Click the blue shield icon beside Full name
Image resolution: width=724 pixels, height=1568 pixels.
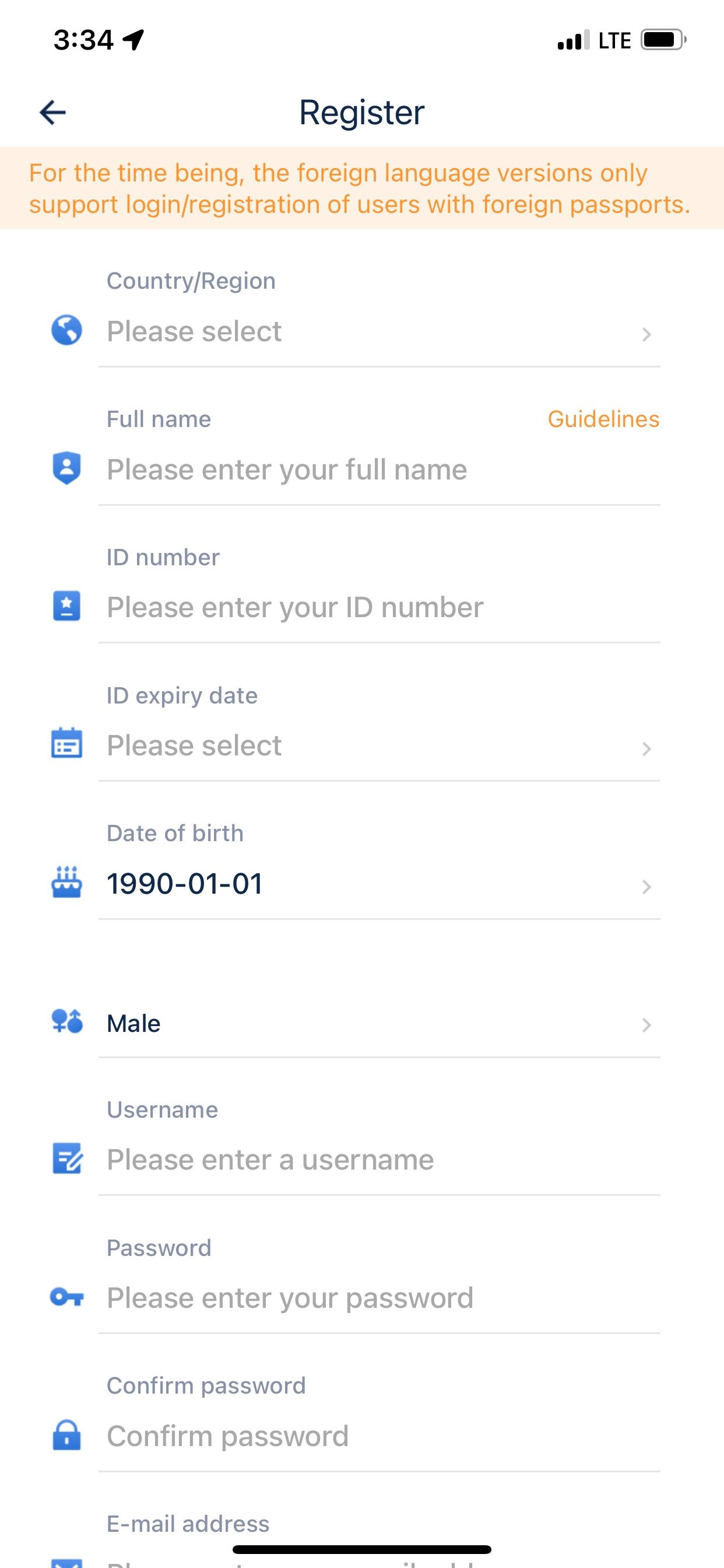coord(66,468)
